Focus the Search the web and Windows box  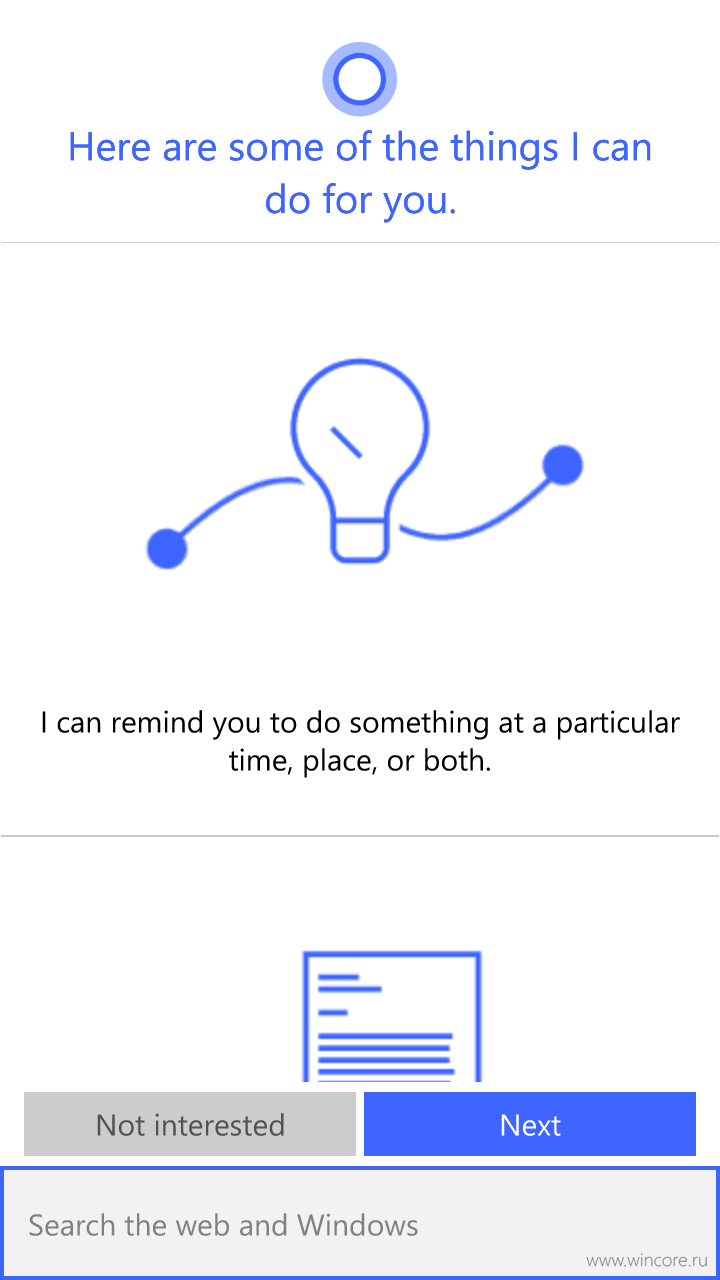click(x=360, y=1224)
